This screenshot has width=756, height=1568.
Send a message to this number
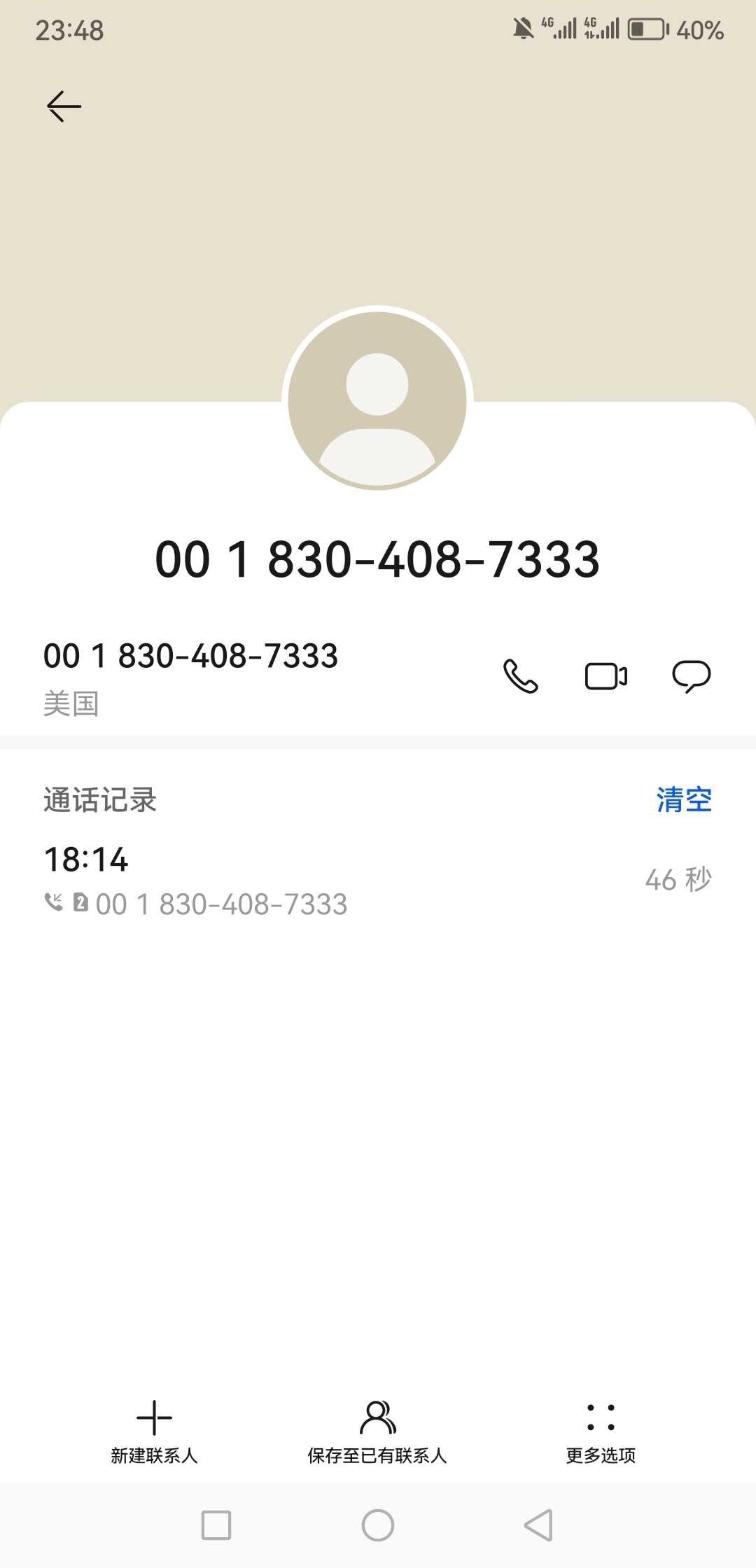pos(691,676)
